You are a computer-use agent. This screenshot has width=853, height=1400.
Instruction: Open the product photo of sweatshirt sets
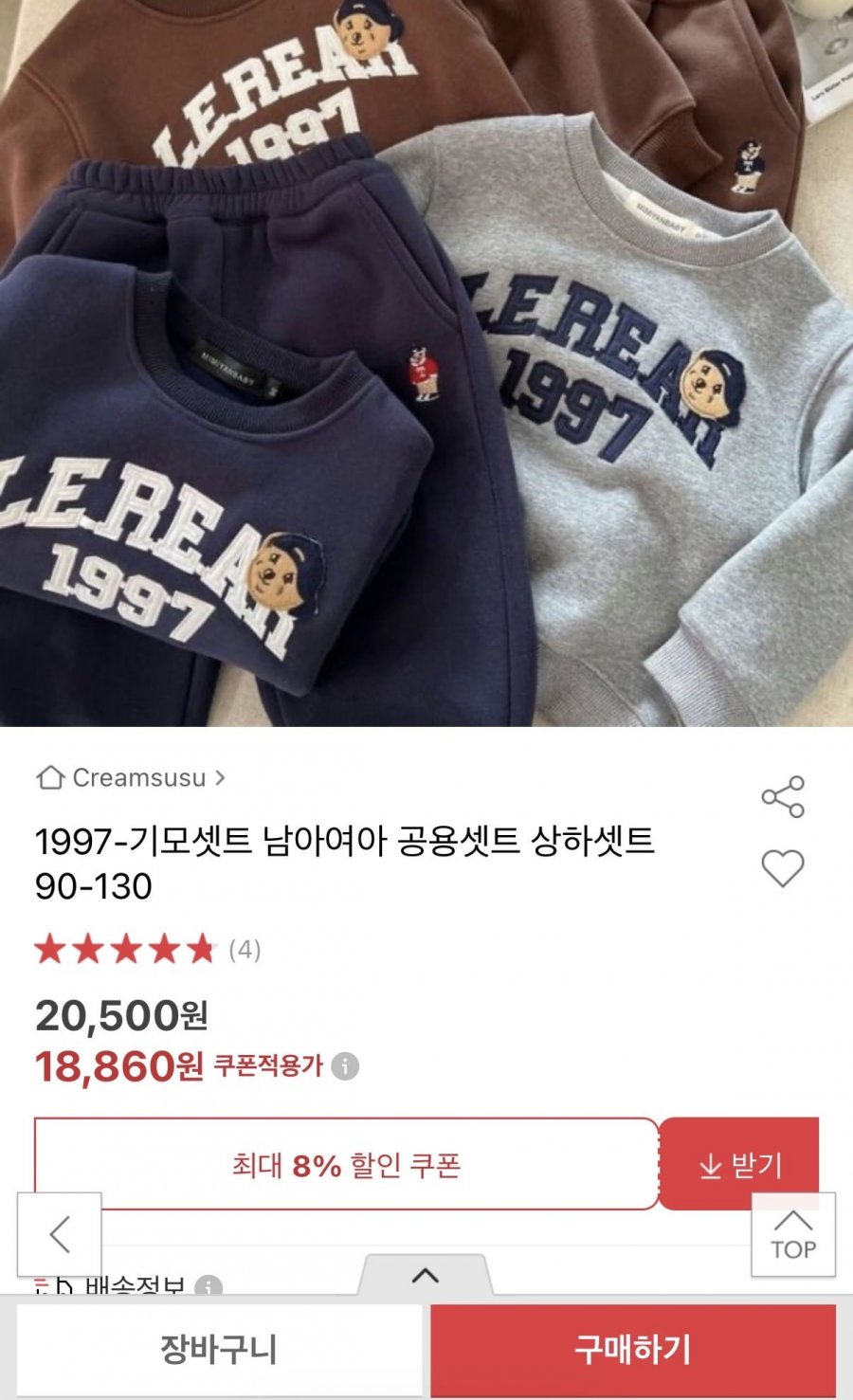coord(426,360)
